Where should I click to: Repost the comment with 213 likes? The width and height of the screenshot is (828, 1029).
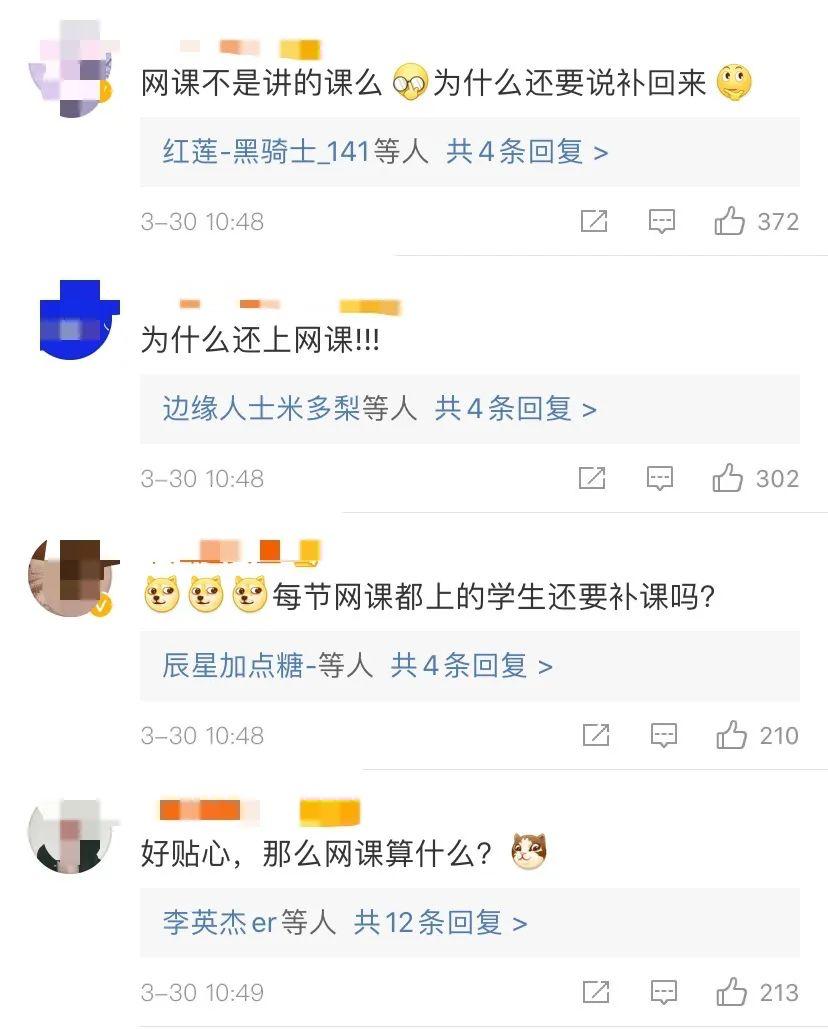tap(596, 993)
